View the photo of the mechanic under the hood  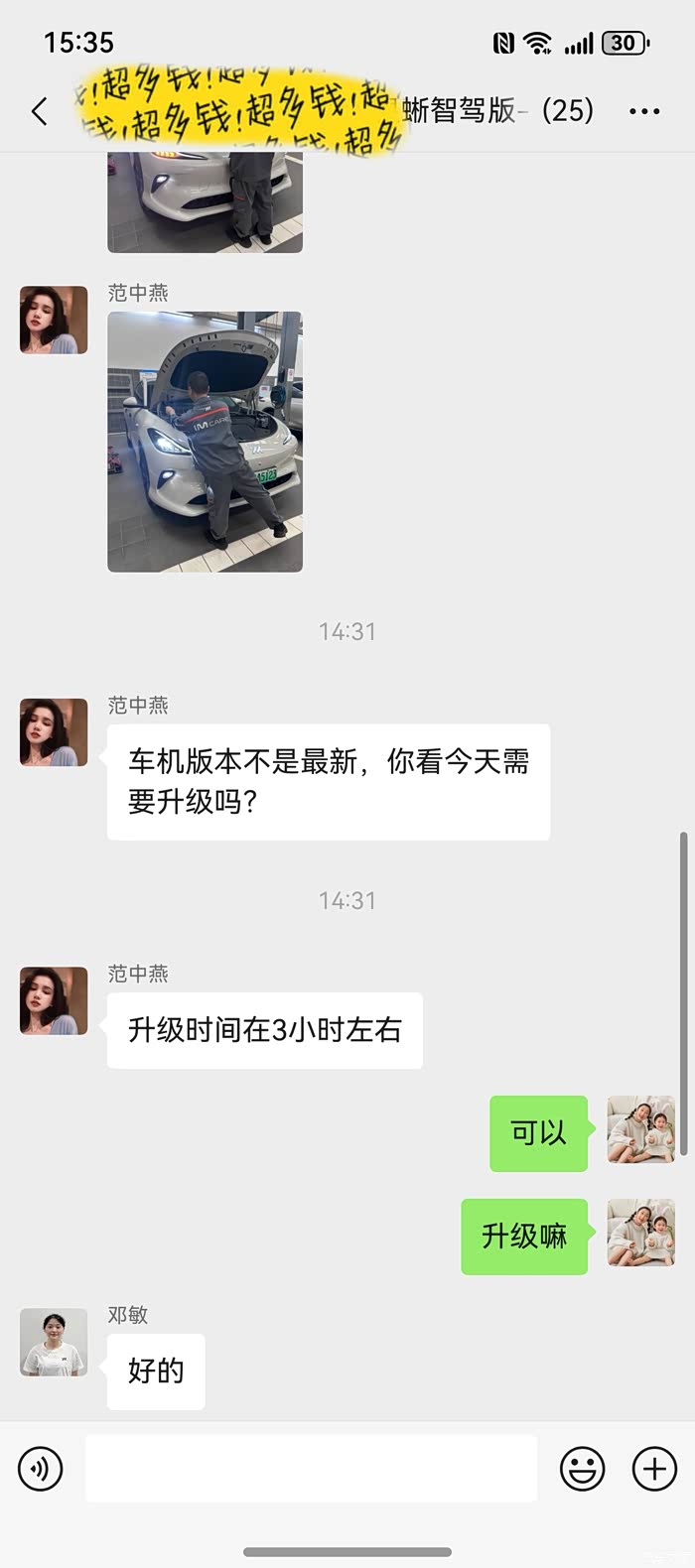click(x=205, y=442)
